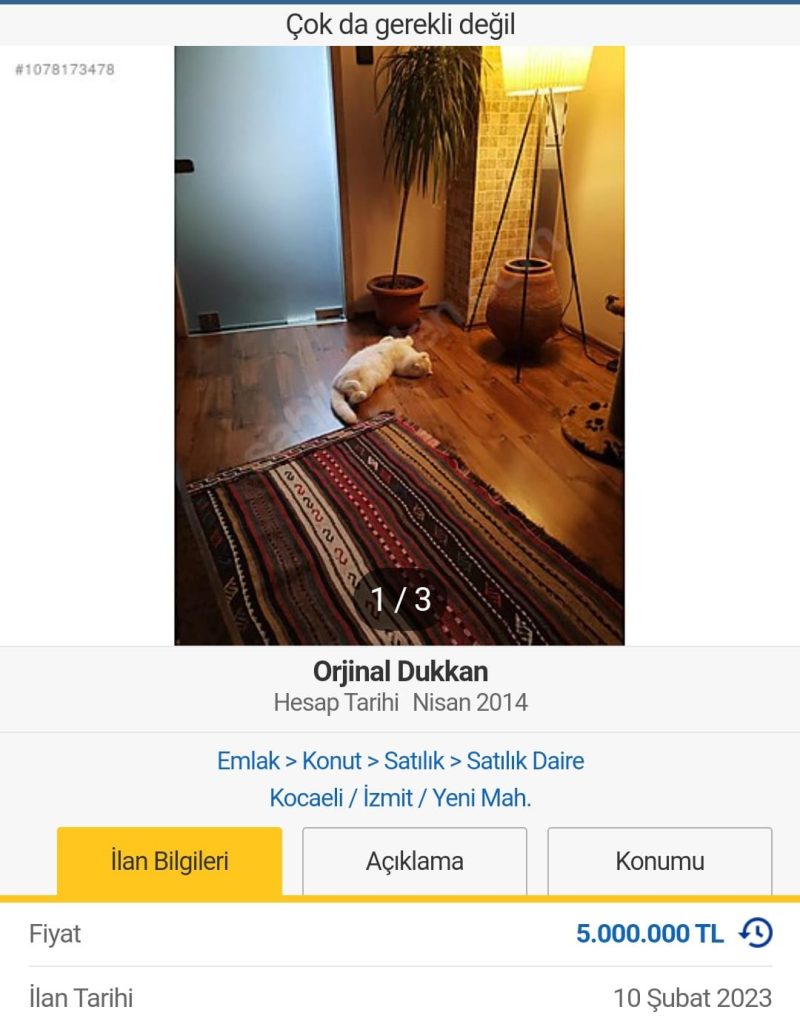Open the listing photo gallery
800x1024 pixels.
pyautogui.click(x=399, y=345)
